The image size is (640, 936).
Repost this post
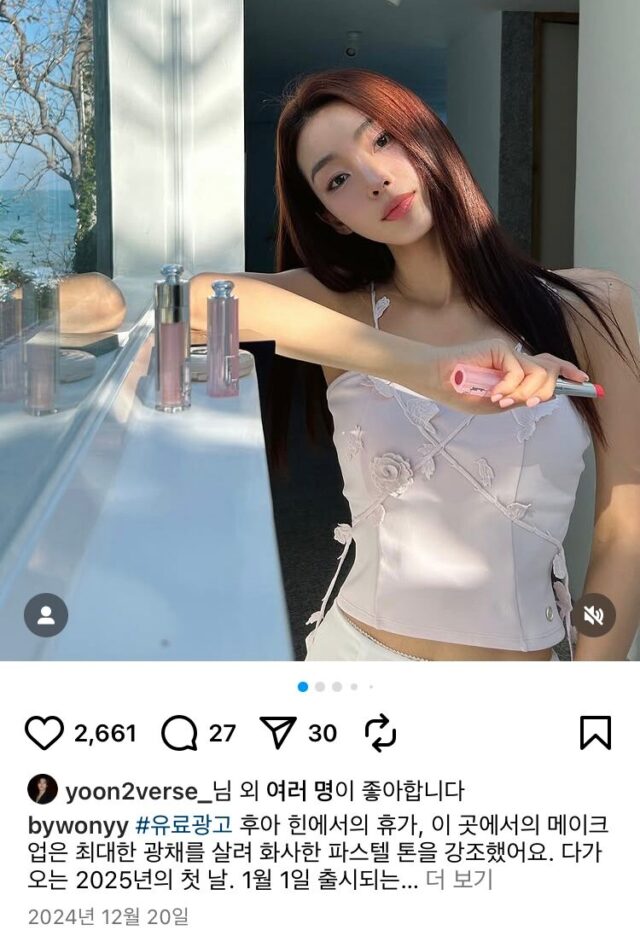[381, 733]
